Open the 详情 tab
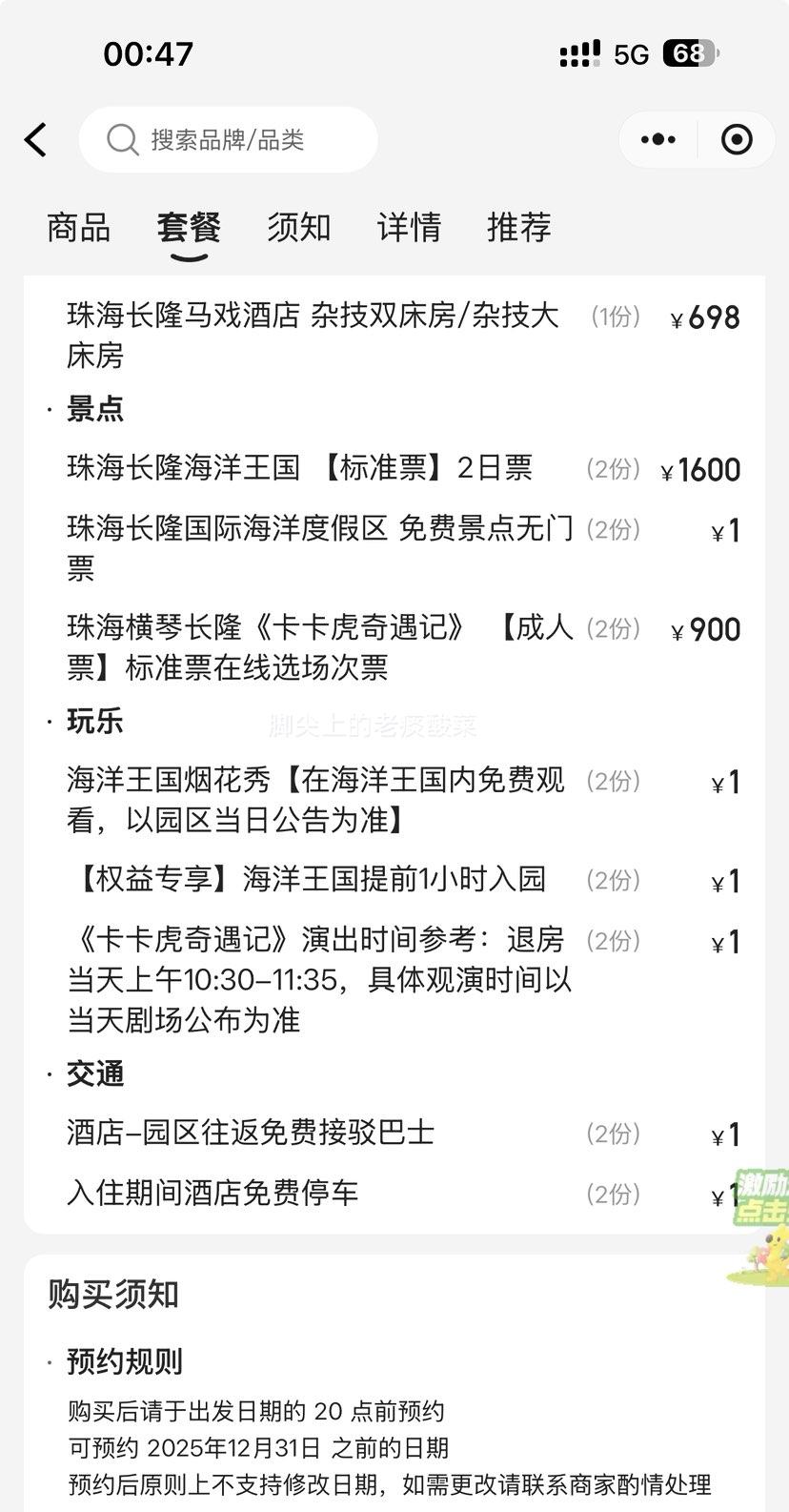789x1512 pixels. click(x=409, y=228)
